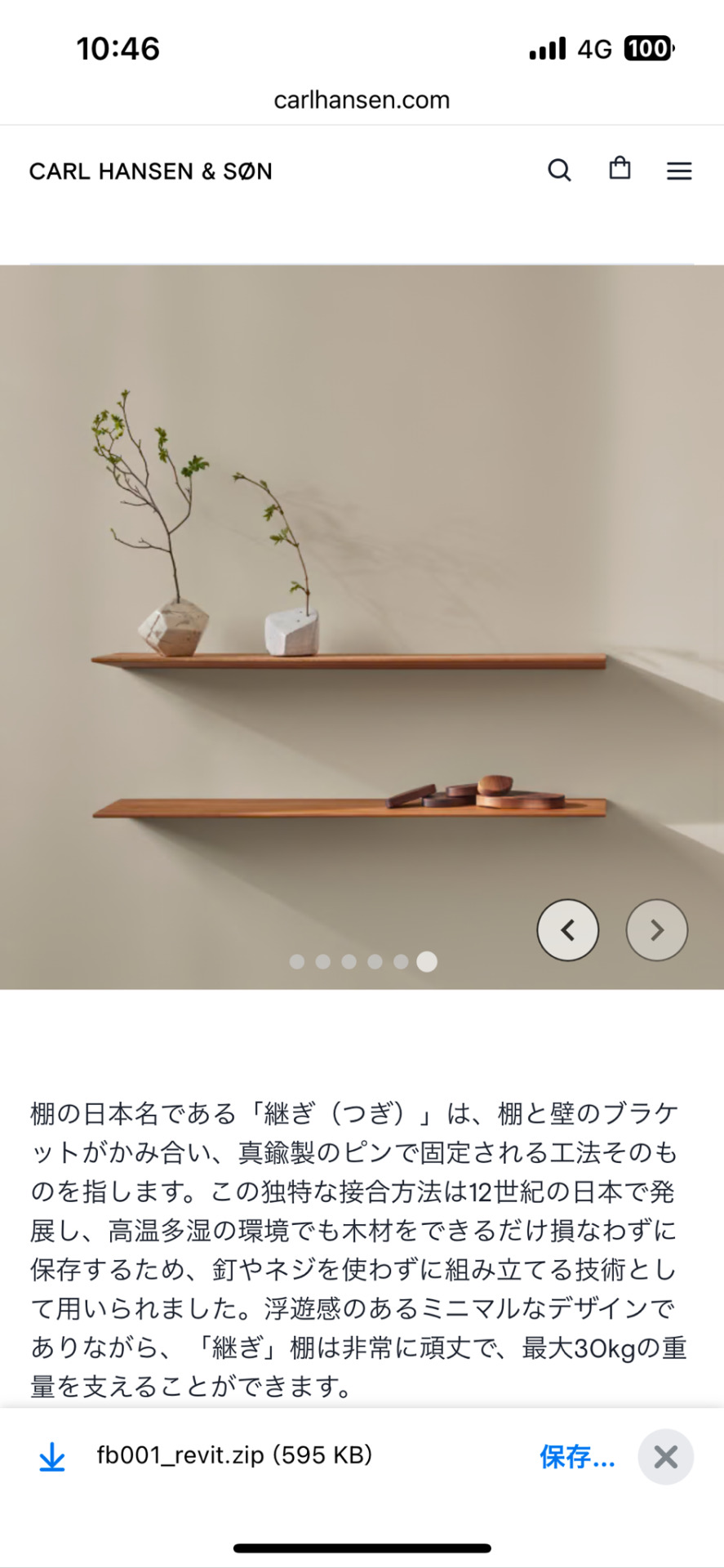Dismiss the download banner

tap(666, 1457)
